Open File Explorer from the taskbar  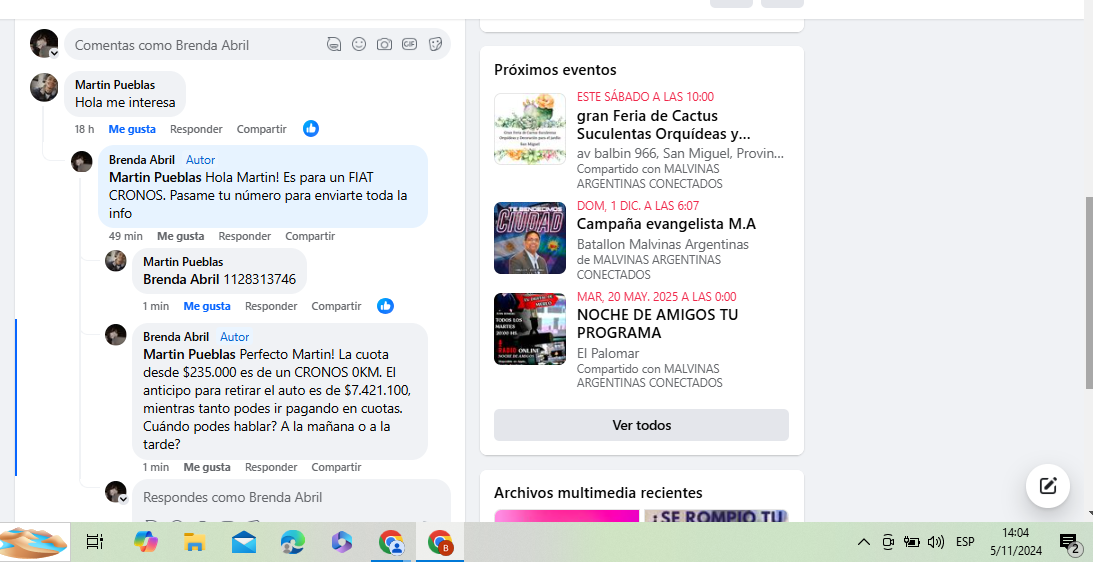coord(194,542)
